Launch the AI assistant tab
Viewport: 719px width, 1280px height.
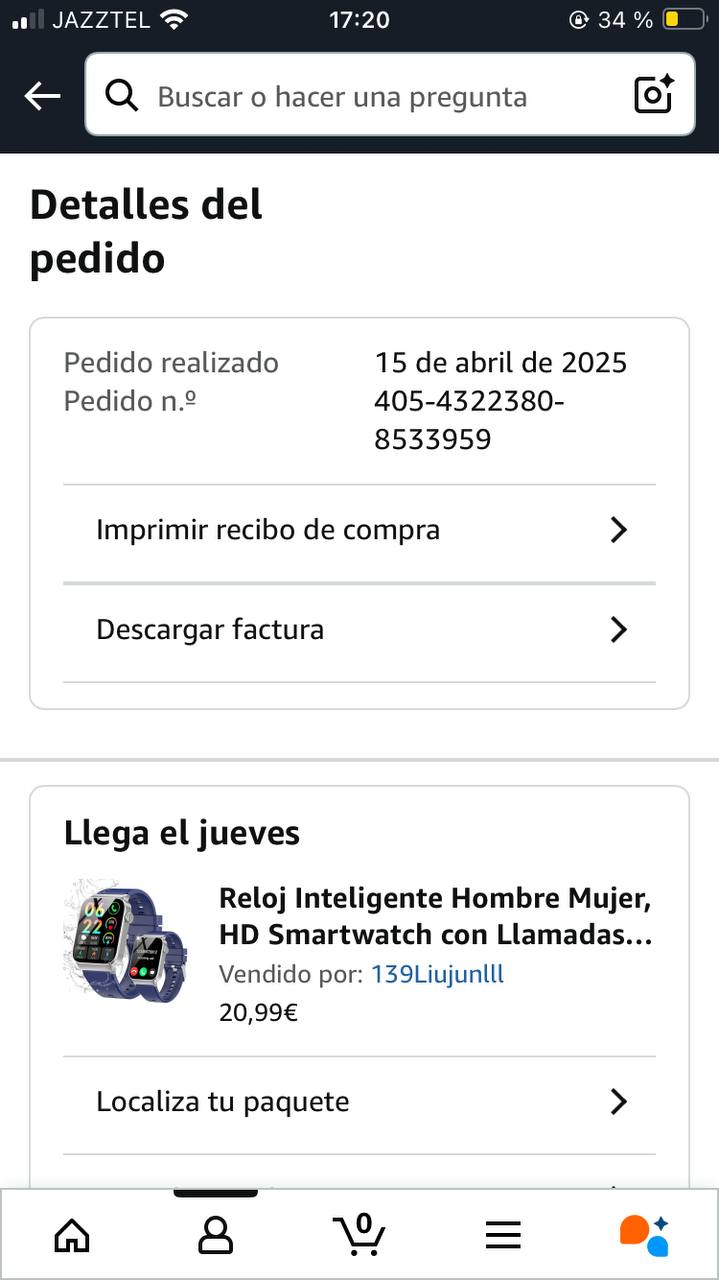click(644, 1235)
